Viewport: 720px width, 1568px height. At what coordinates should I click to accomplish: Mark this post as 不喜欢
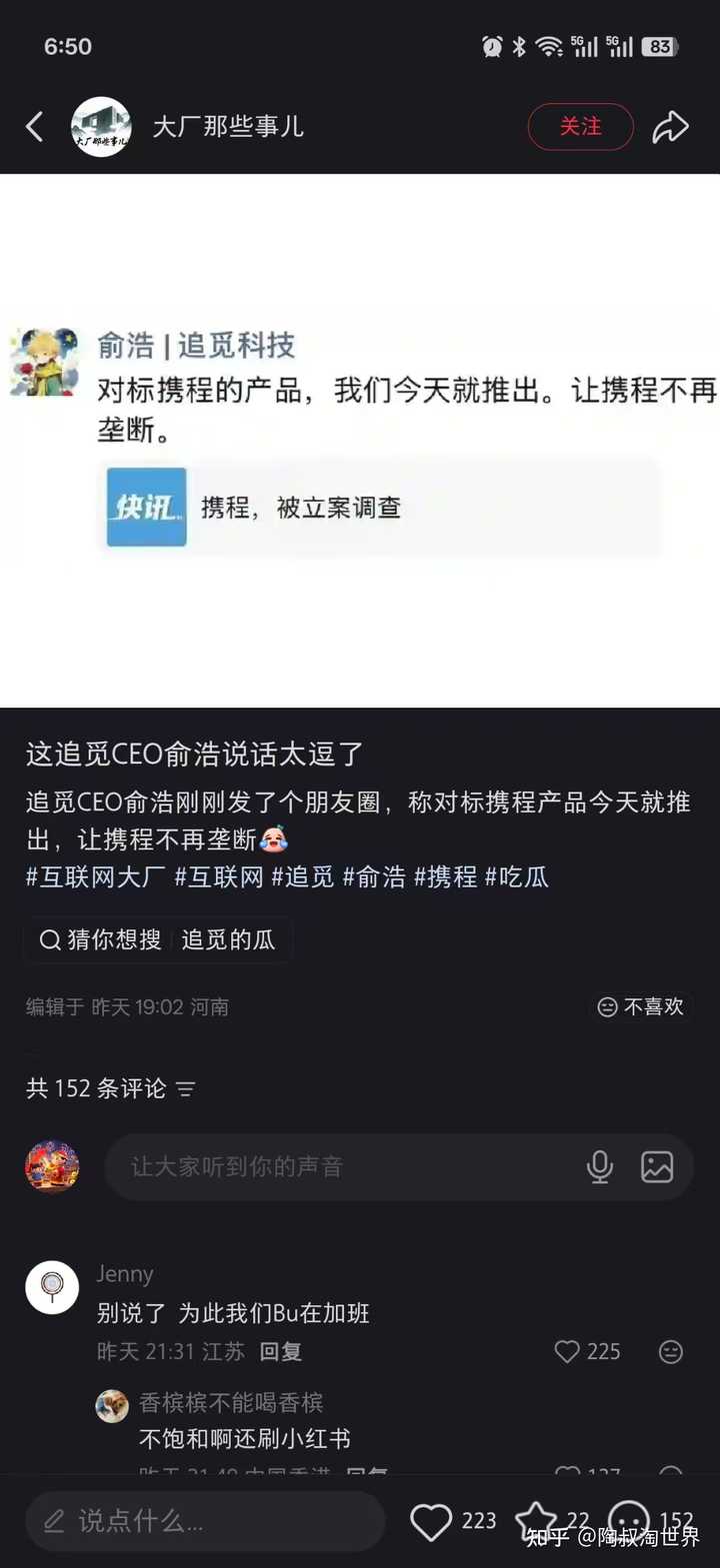pyautogui.click(x=640, y=1006)
